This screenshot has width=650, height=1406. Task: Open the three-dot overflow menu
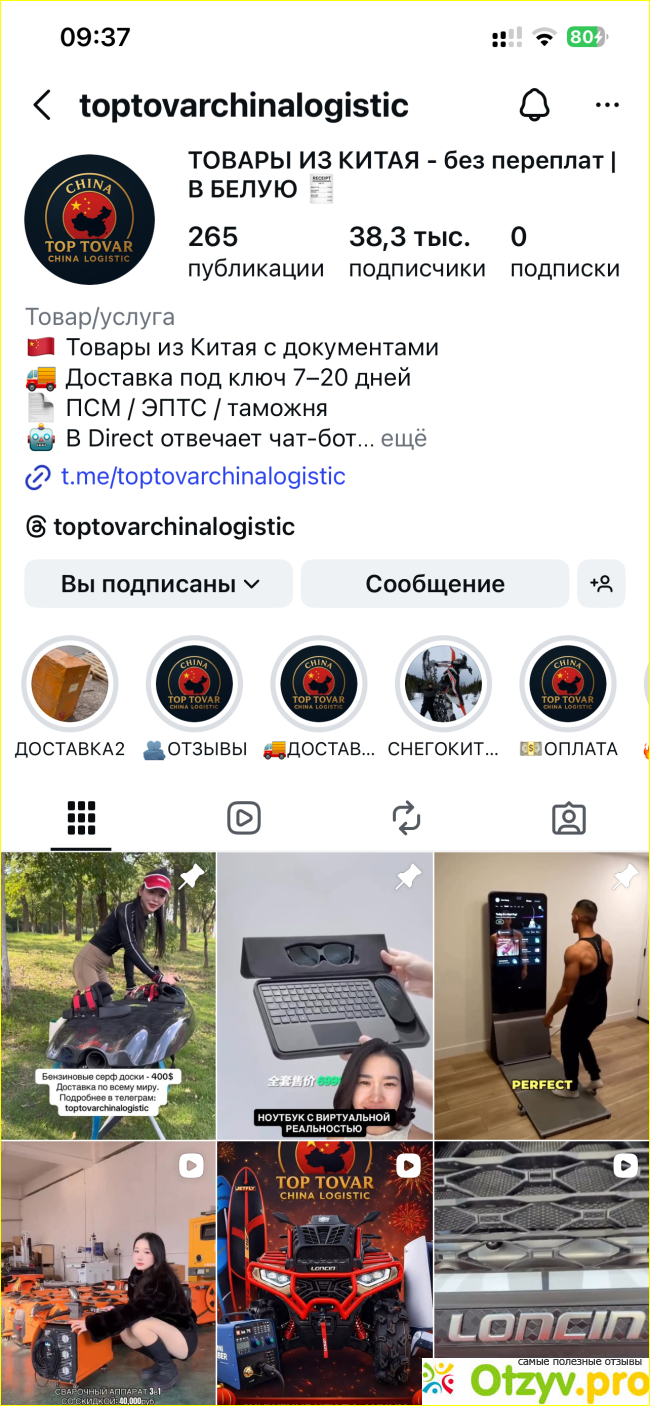point(607,105)
